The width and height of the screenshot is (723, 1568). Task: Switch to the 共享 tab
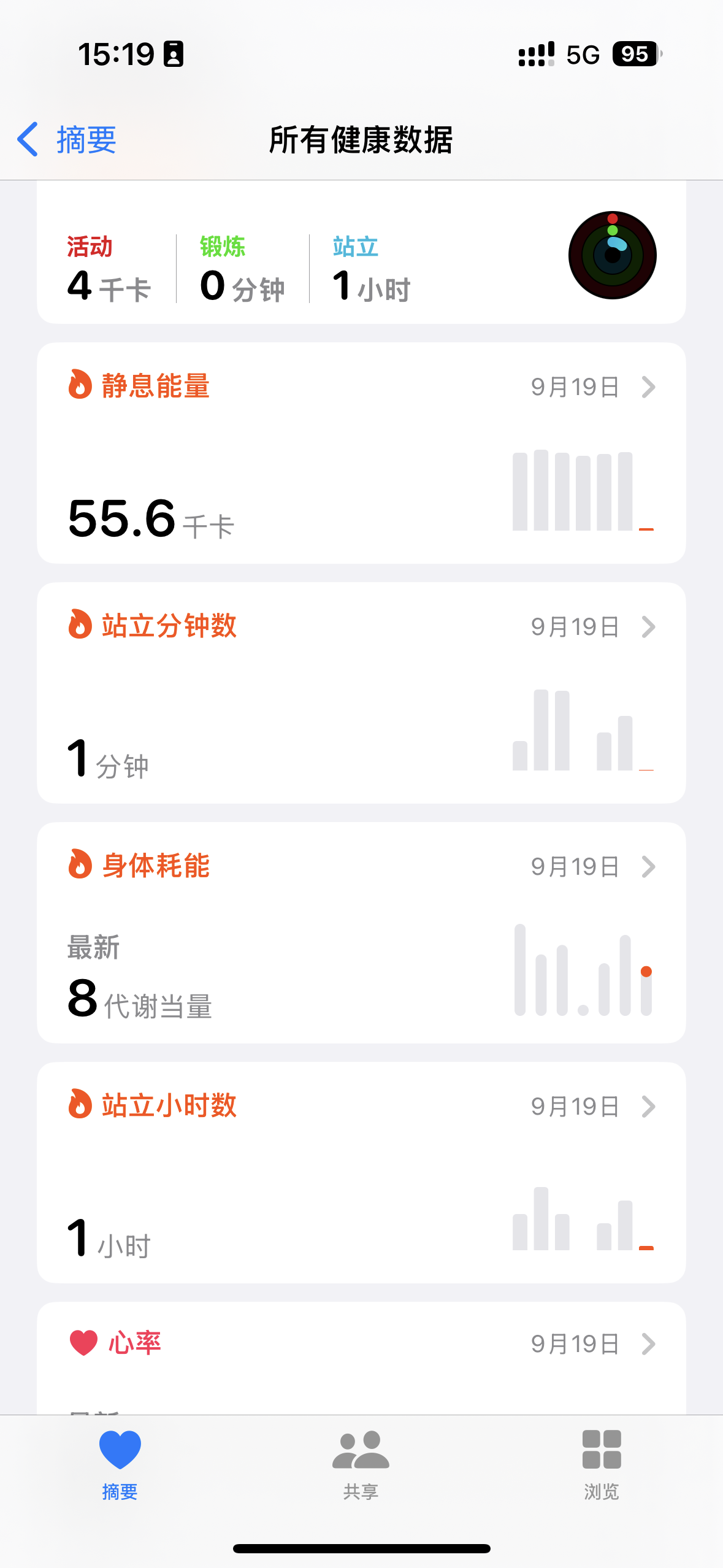(x=361, y=1464)
